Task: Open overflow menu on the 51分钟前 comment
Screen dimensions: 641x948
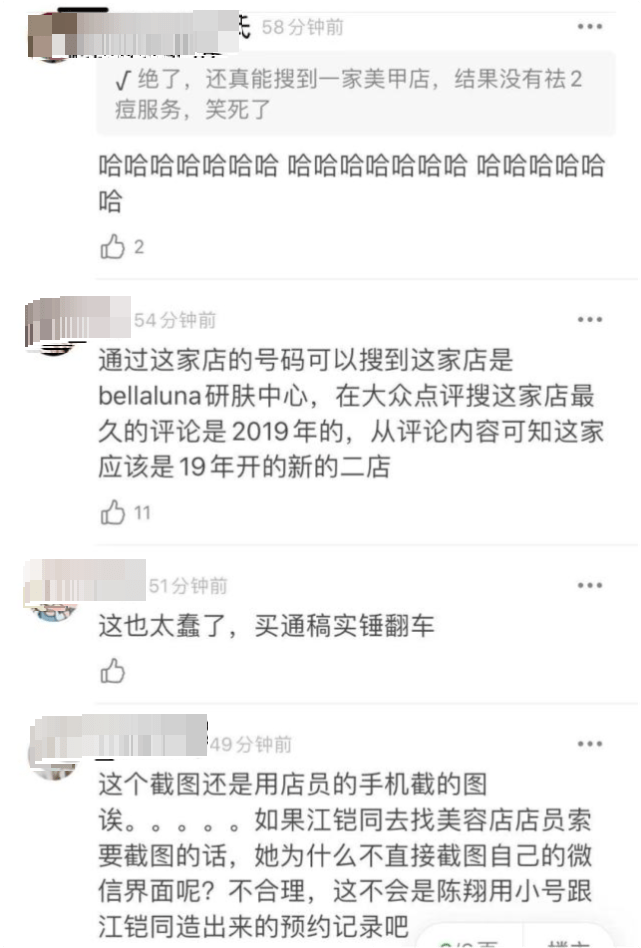Action: pyautogui.click(x=590, y=584)
